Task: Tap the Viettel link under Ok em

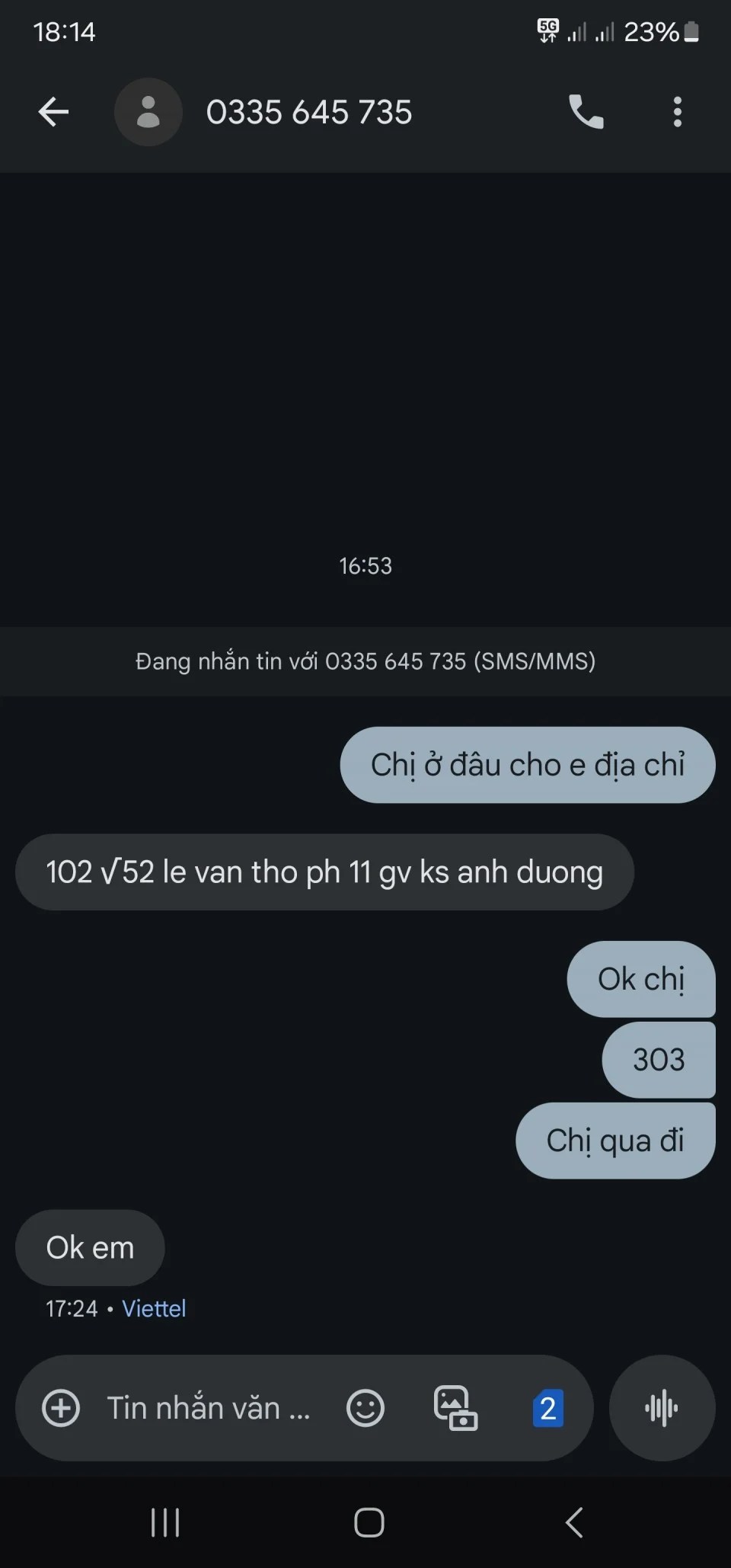Action: pyautogui.click(x=154, y=1308)
